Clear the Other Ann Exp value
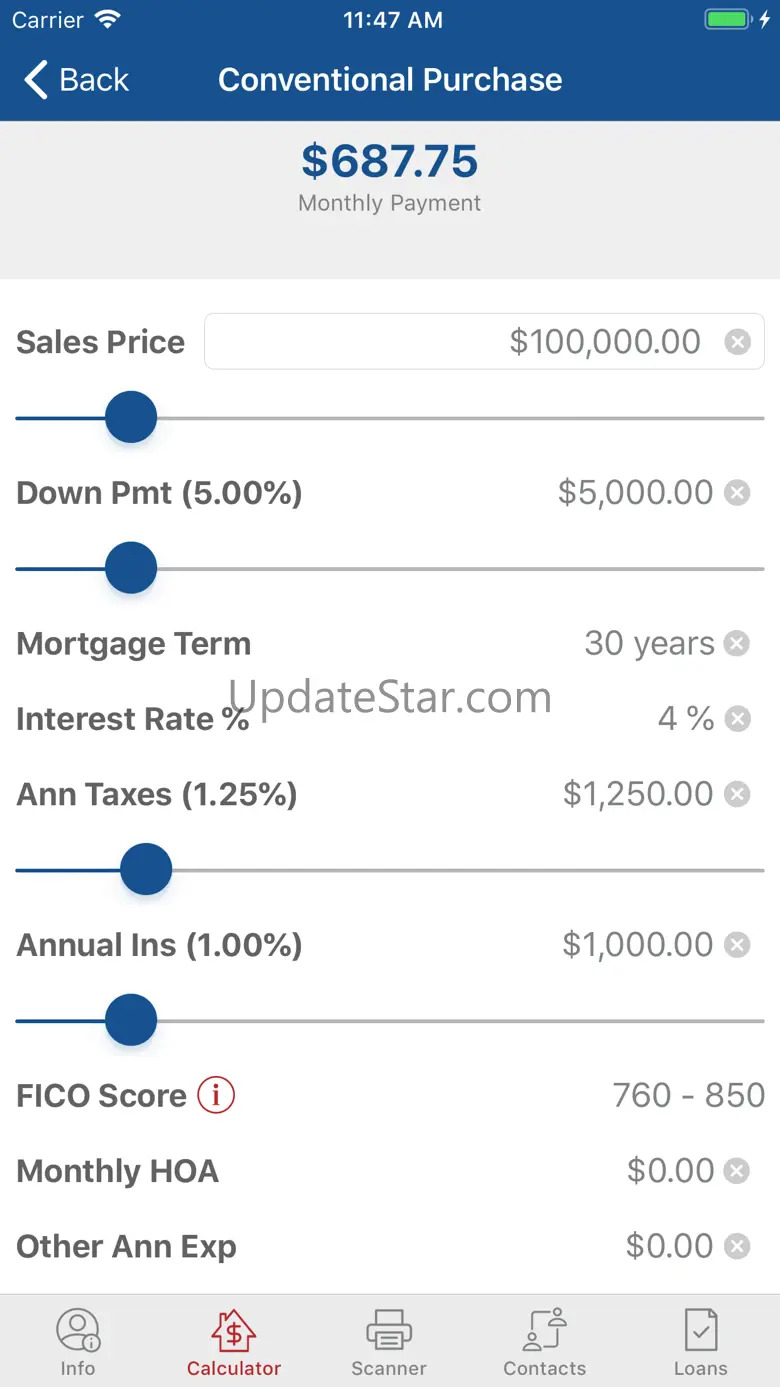Image resolution: width=780 pixels, height=1387 pixels. pyautogui.click(x=737, y=1246)
